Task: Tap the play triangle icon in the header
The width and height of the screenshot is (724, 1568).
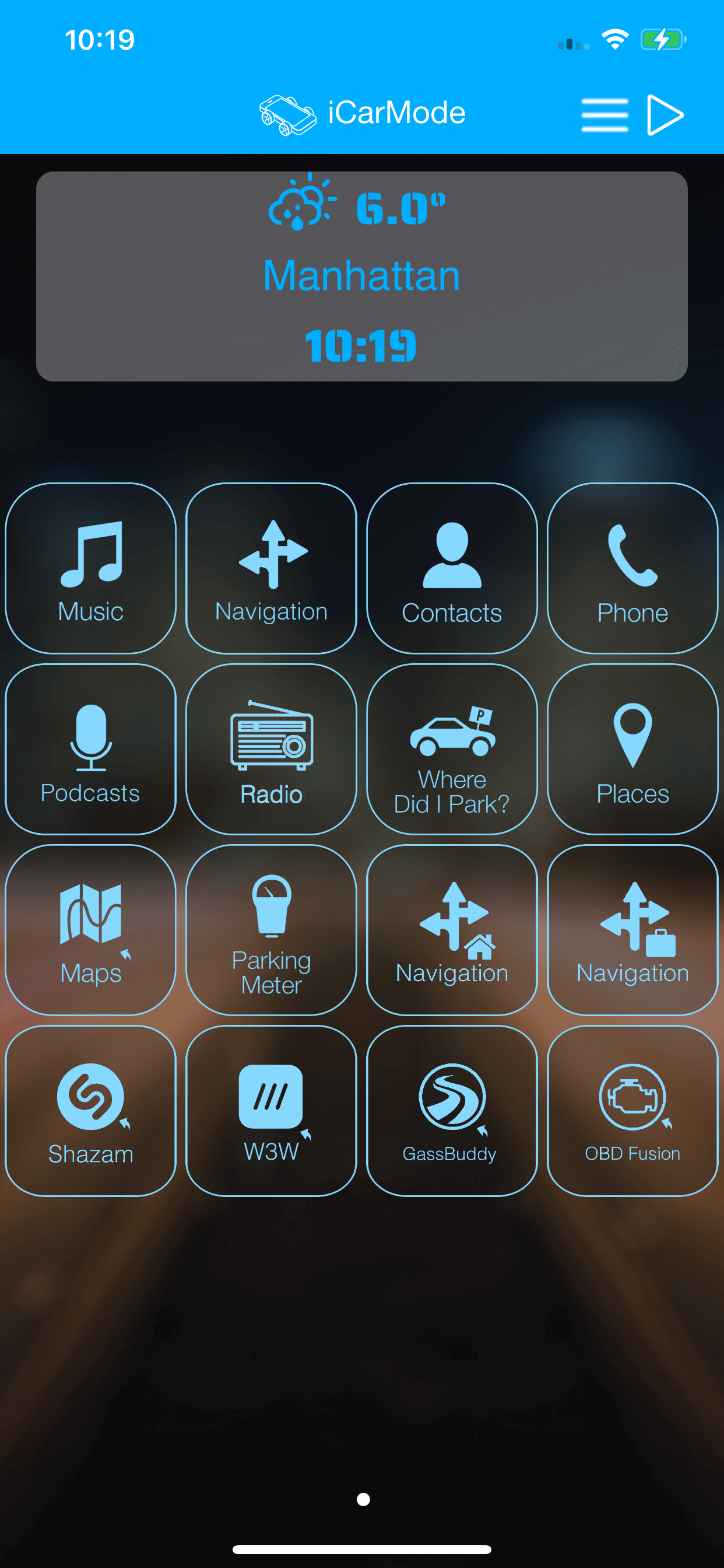Action: click(665, 114)
